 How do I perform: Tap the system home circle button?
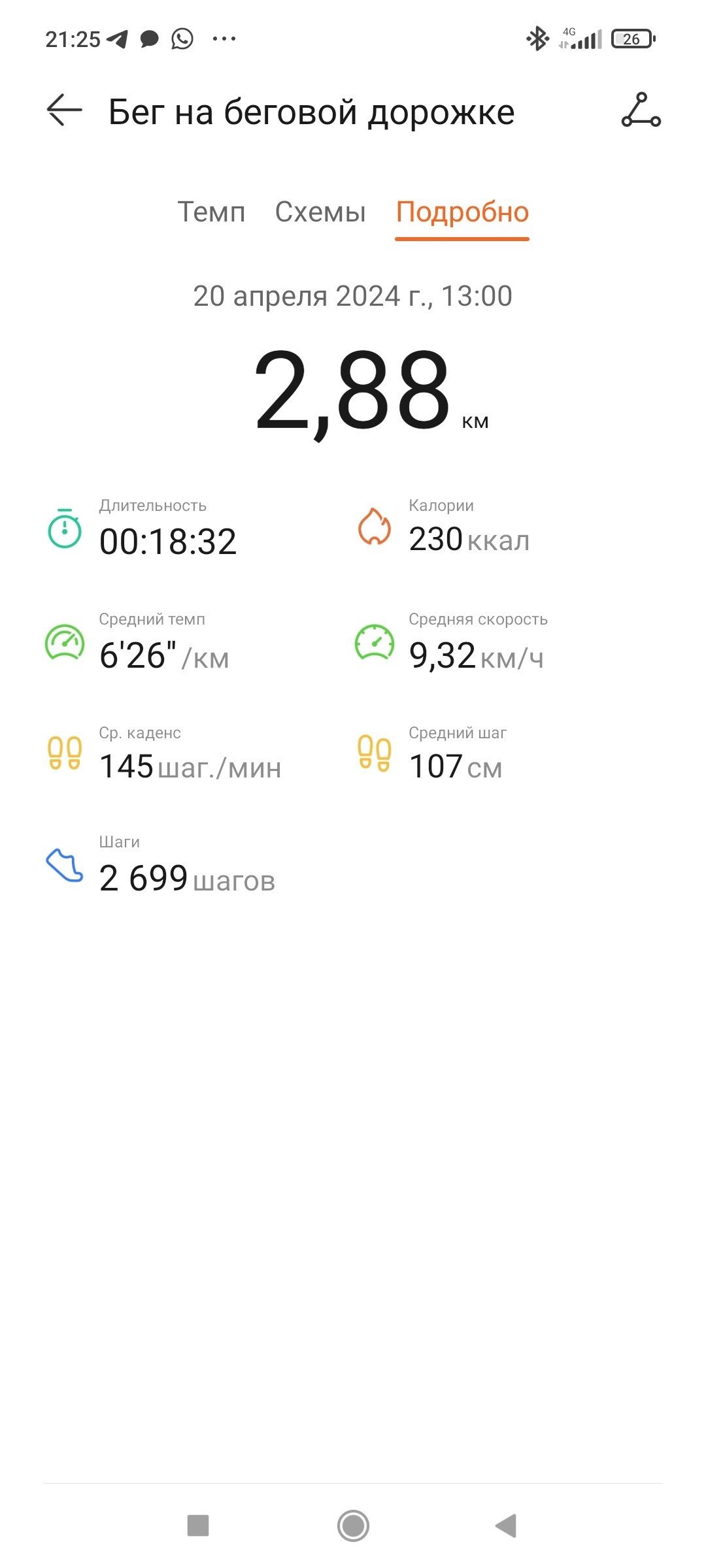tap(353, 1526)
